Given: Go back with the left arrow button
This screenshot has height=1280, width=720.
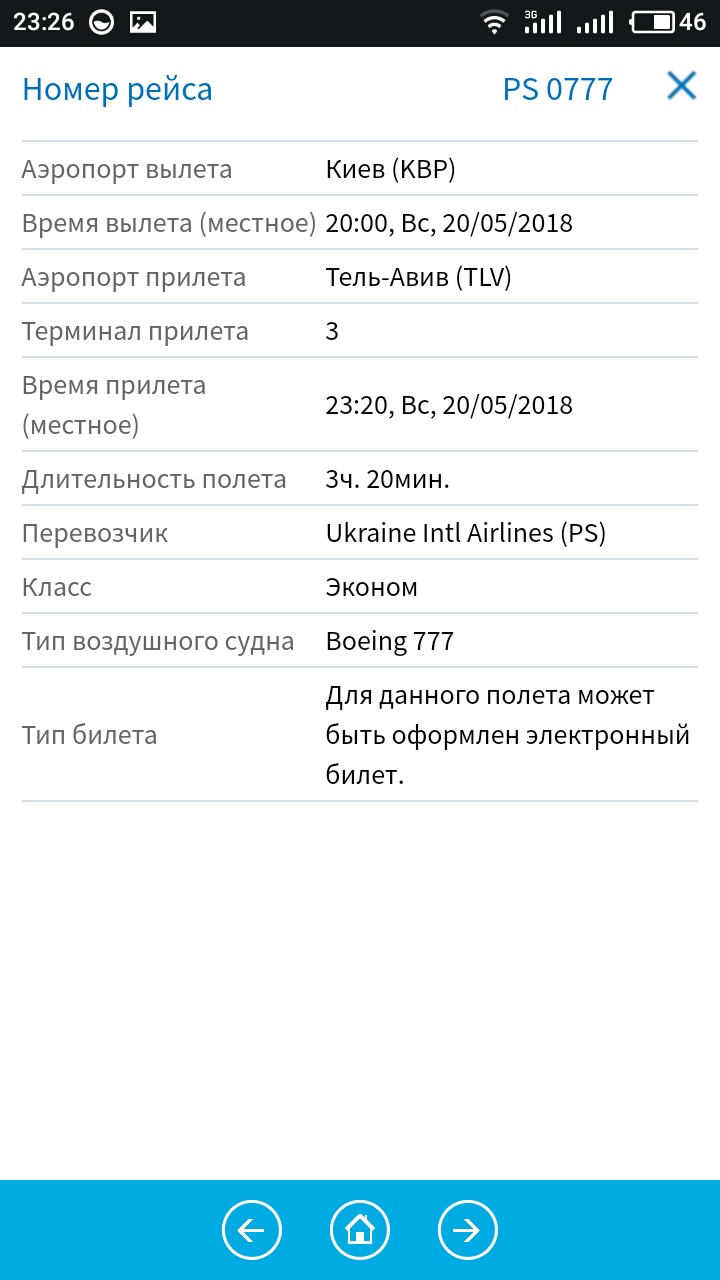Looking at the screenshot, I should [252, 1230].
